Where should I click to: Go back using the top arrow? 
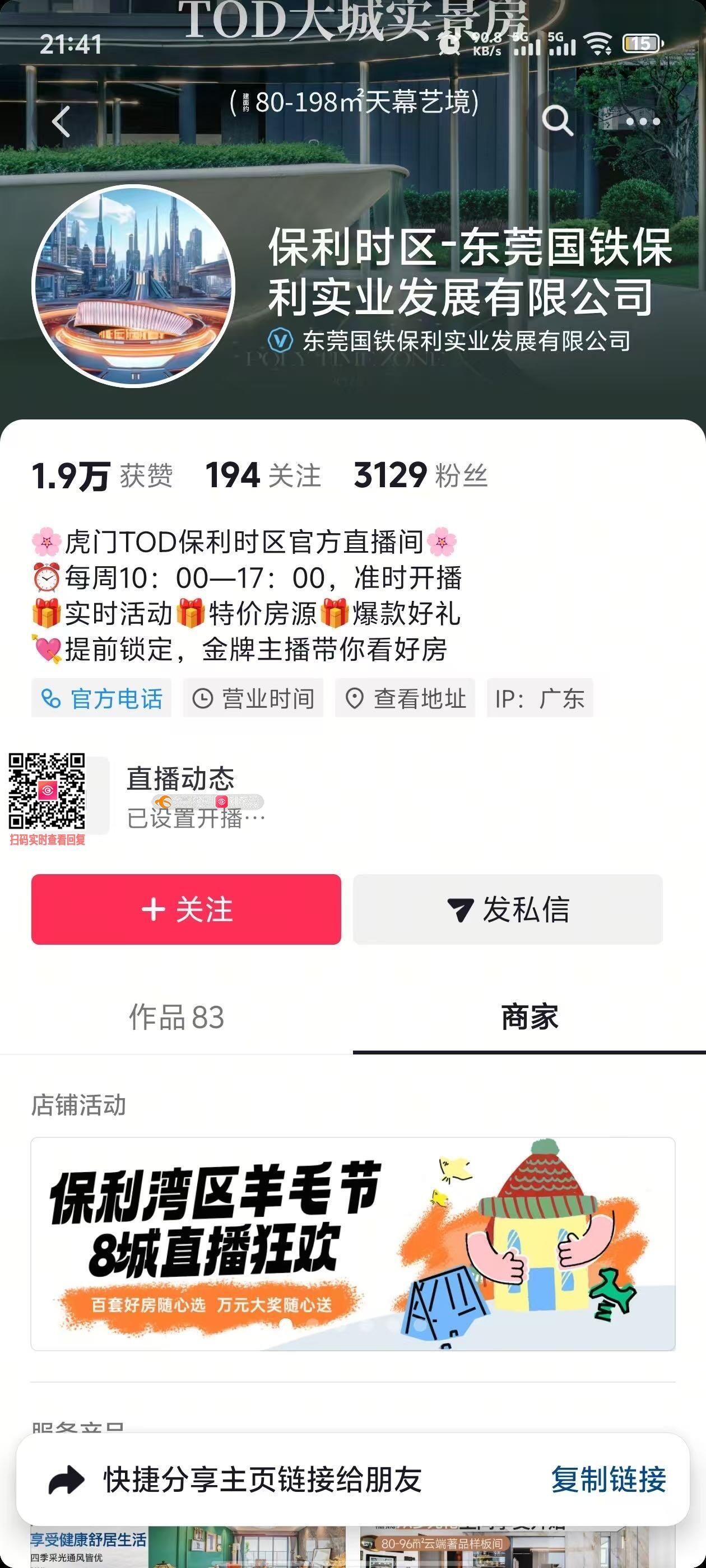61,120
